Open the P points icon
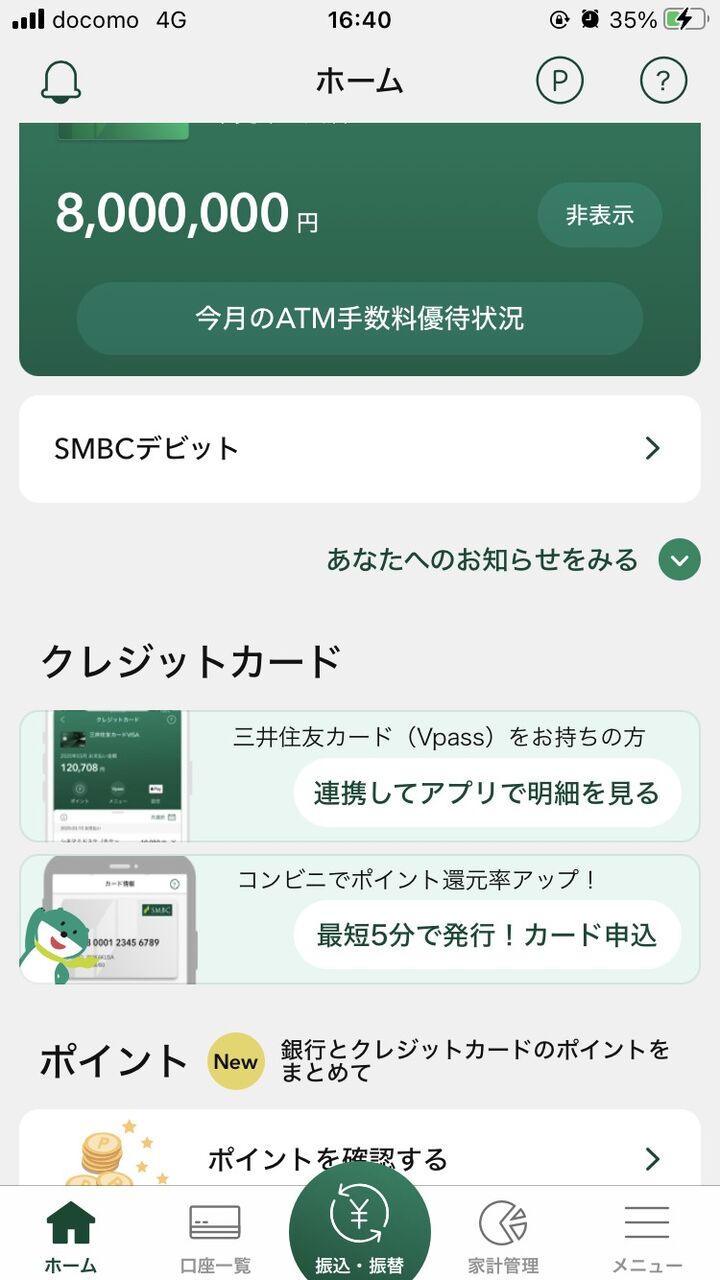The height and width of the screenshot is (1280, 720). pos(560,81)
